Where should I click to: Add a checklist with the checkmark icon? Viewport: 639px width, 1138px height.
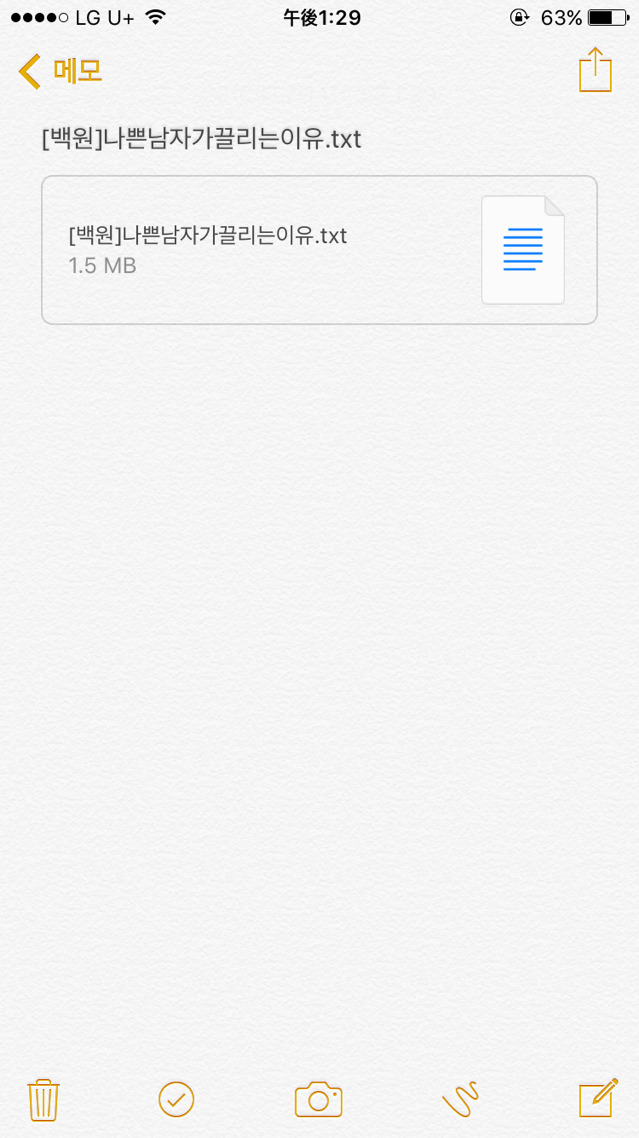point(176,1100)
